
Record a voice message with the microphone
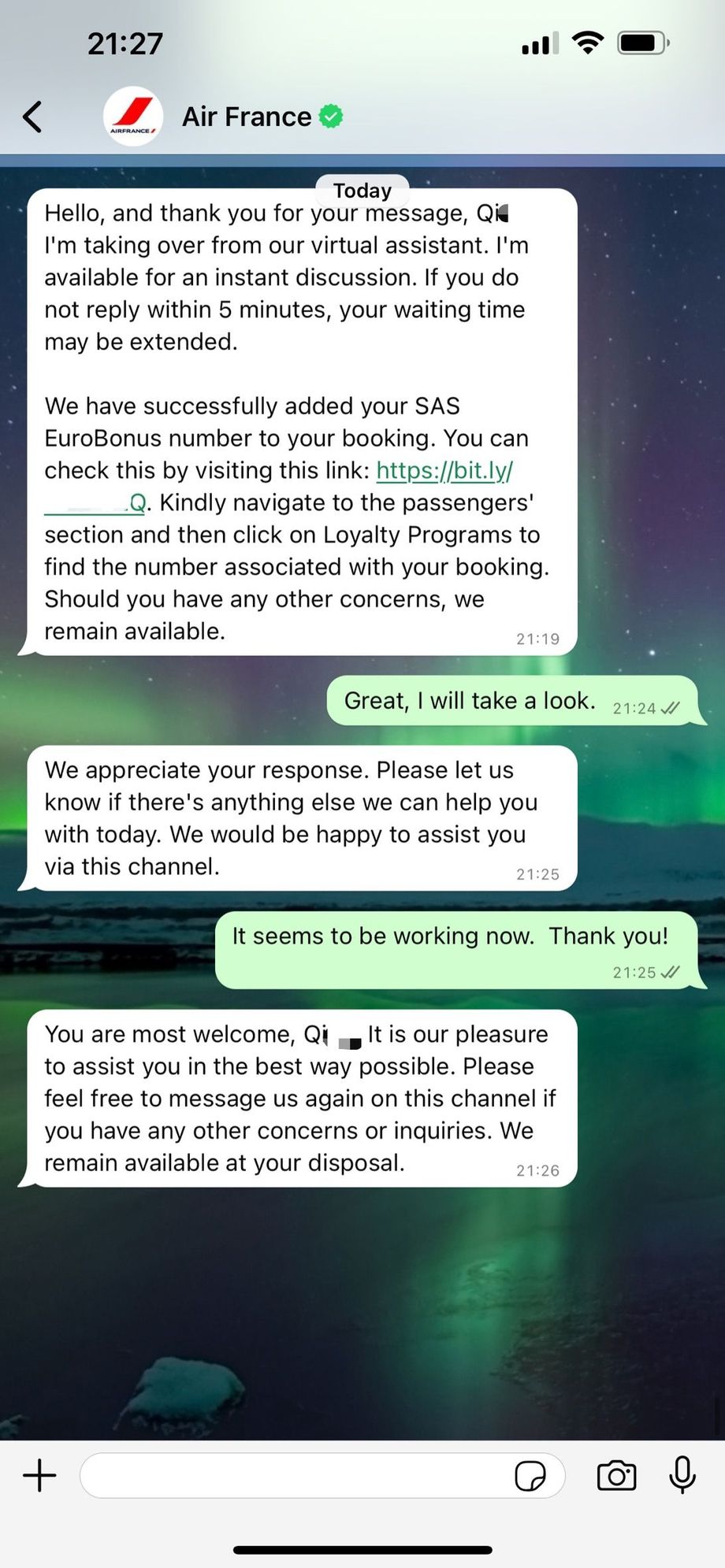(682, 1475)
